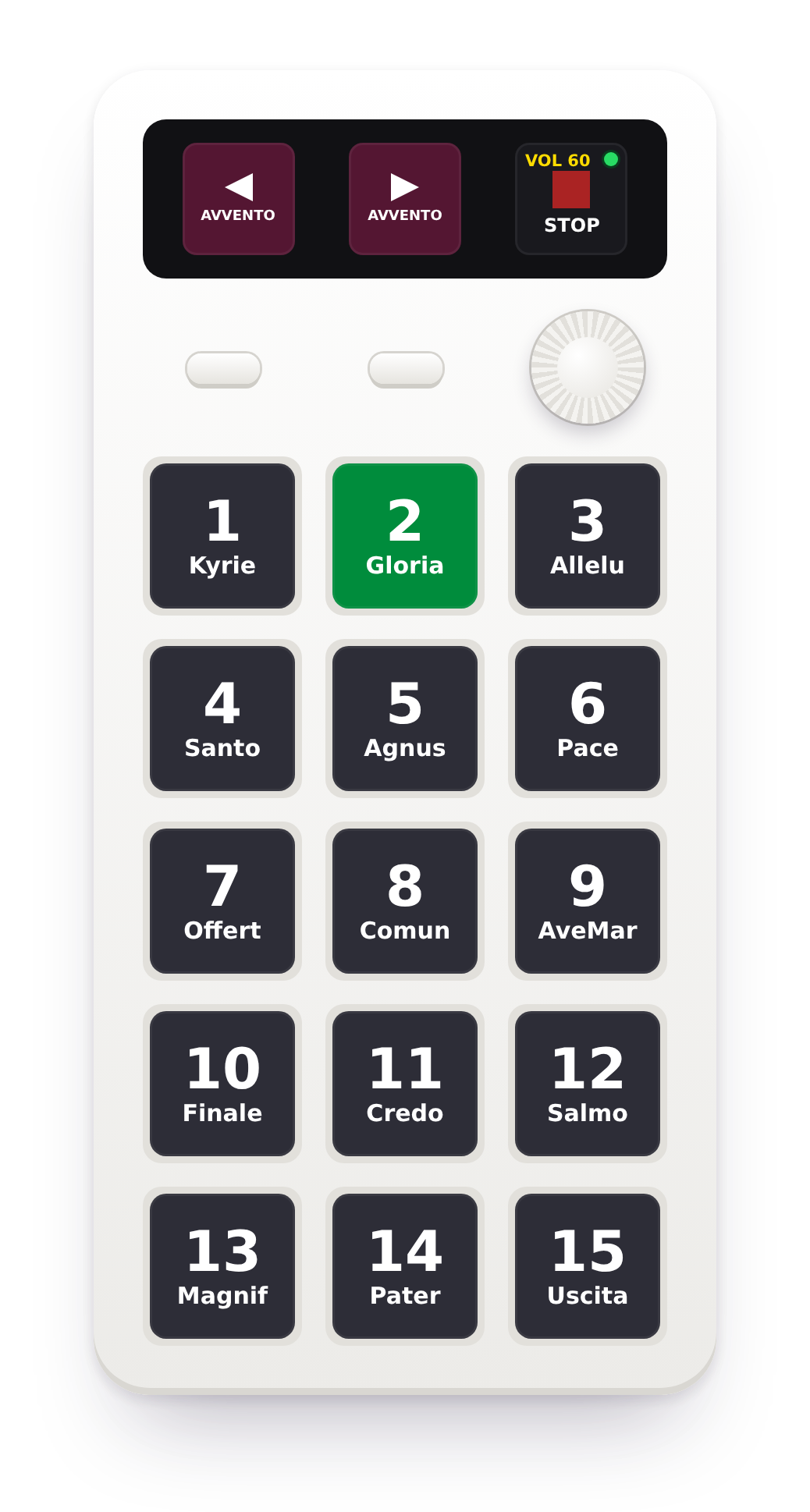Stop the playback
Image resolution: width=810 pixels, height=1512 pixels.
(571, 199)
